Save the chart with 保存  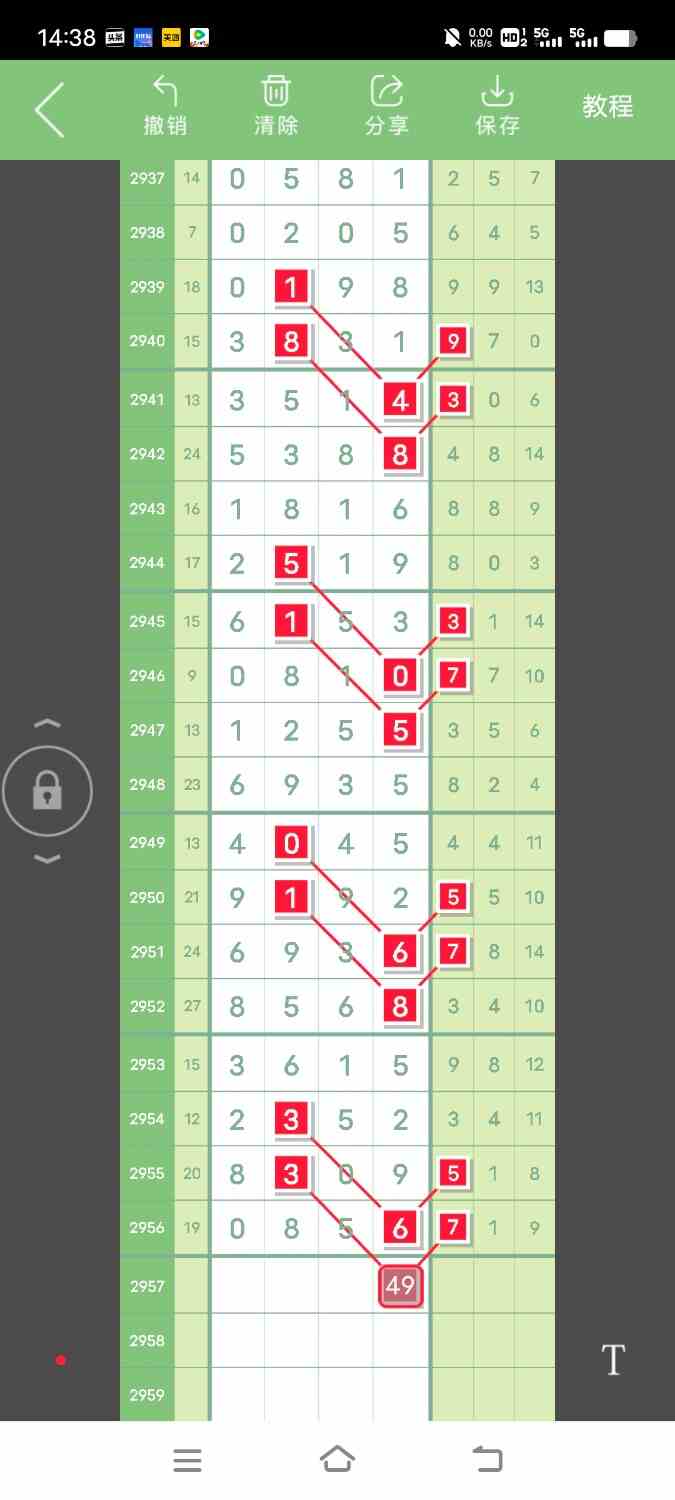[x=497, y=106]
